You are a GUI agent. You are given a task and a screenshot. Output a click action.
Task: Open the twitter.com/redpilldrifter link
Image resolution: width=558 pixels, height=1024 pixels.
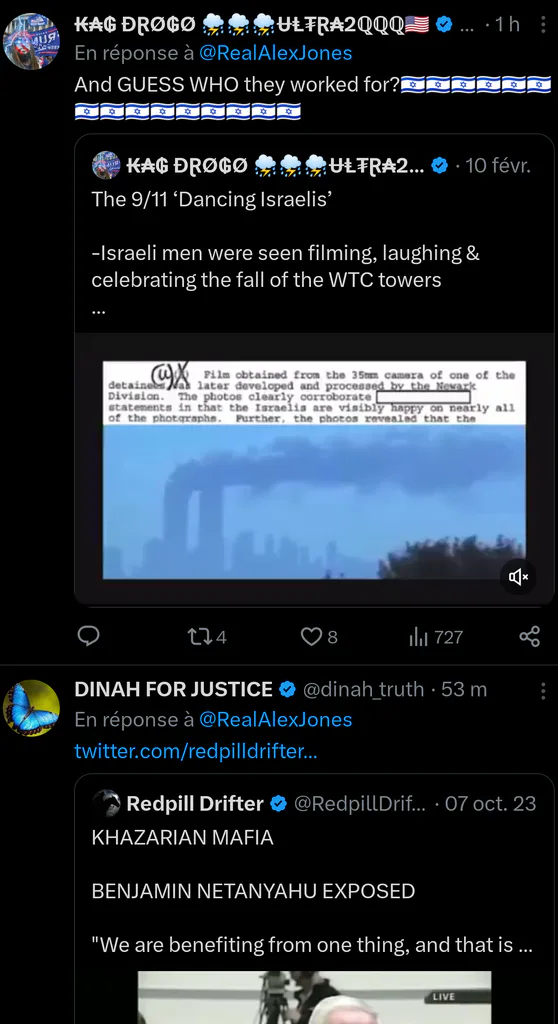coord(196,751)
